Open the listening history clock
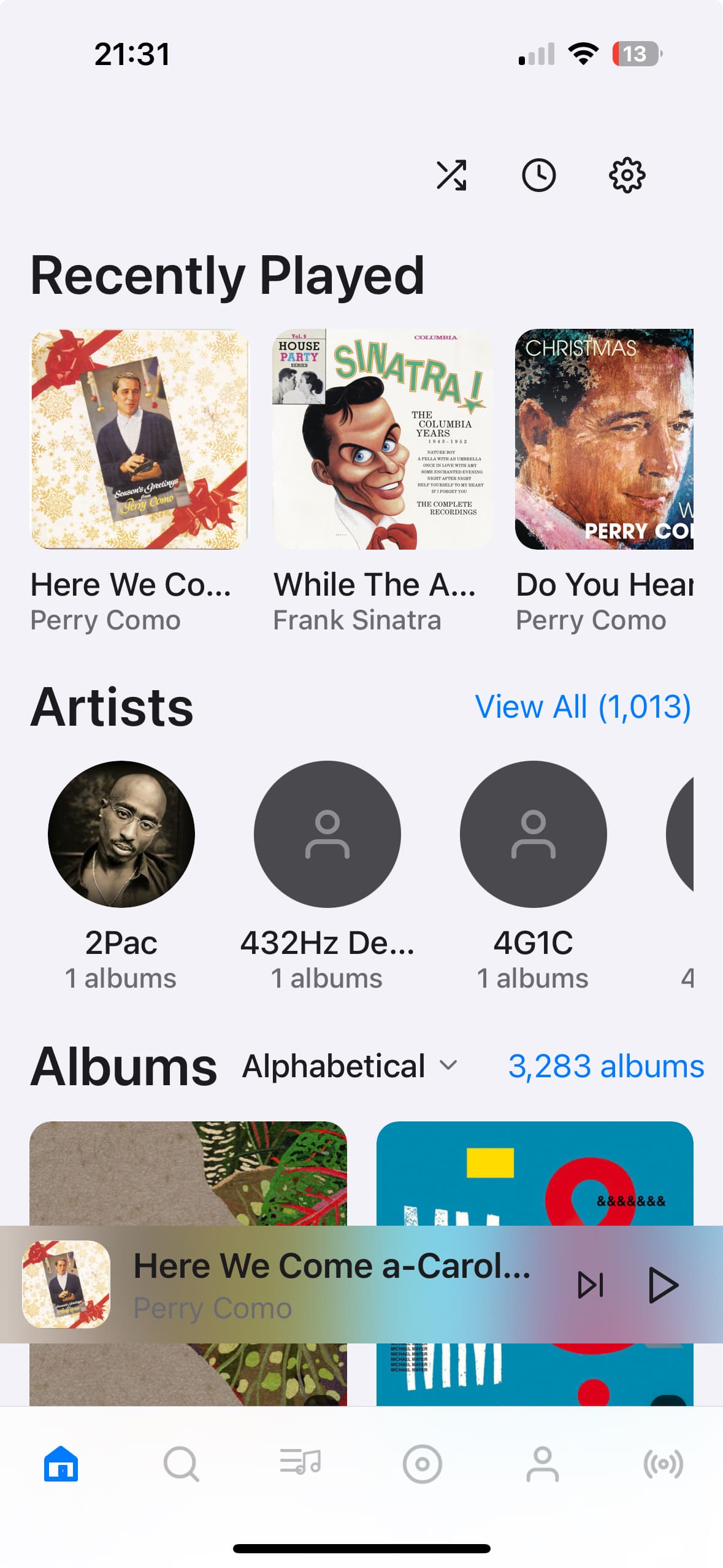 [x=538, y=175]
